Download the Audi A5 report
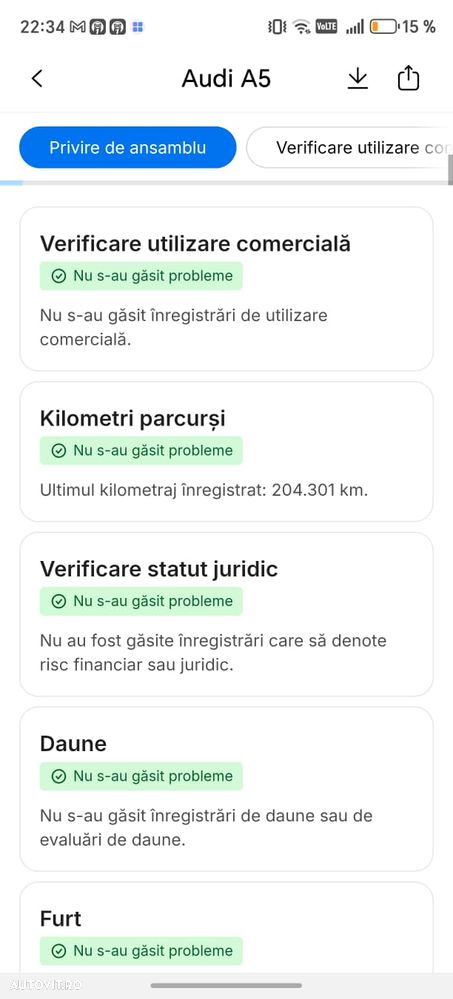Screen dimensions: 453x999 point(358,79)
